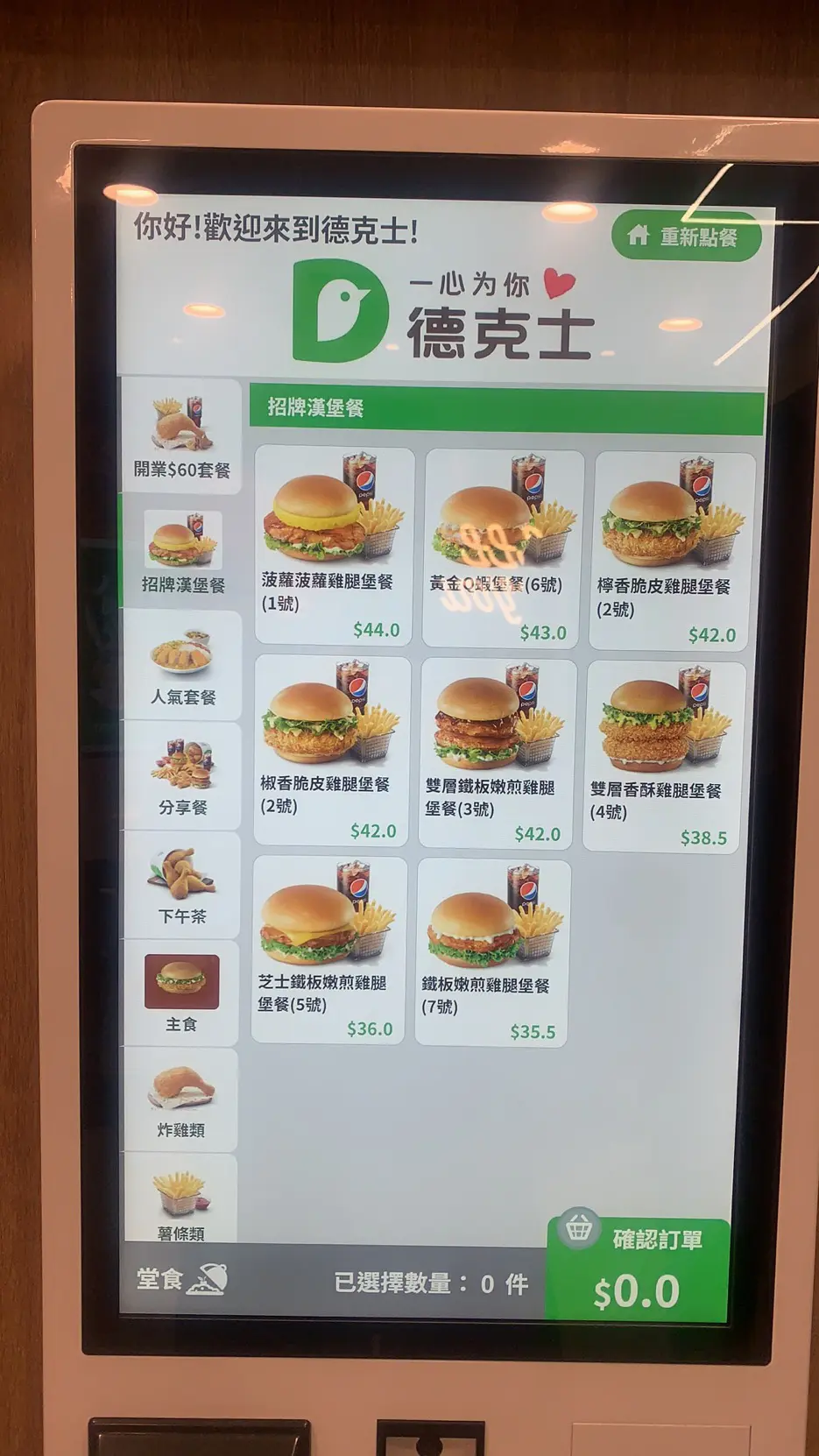This screenshot has height=1456, width=819.
Task: Choose 菠蘿菠蘿雞腿堡餐 (1號) meal
Action: (x=335, y=545)
